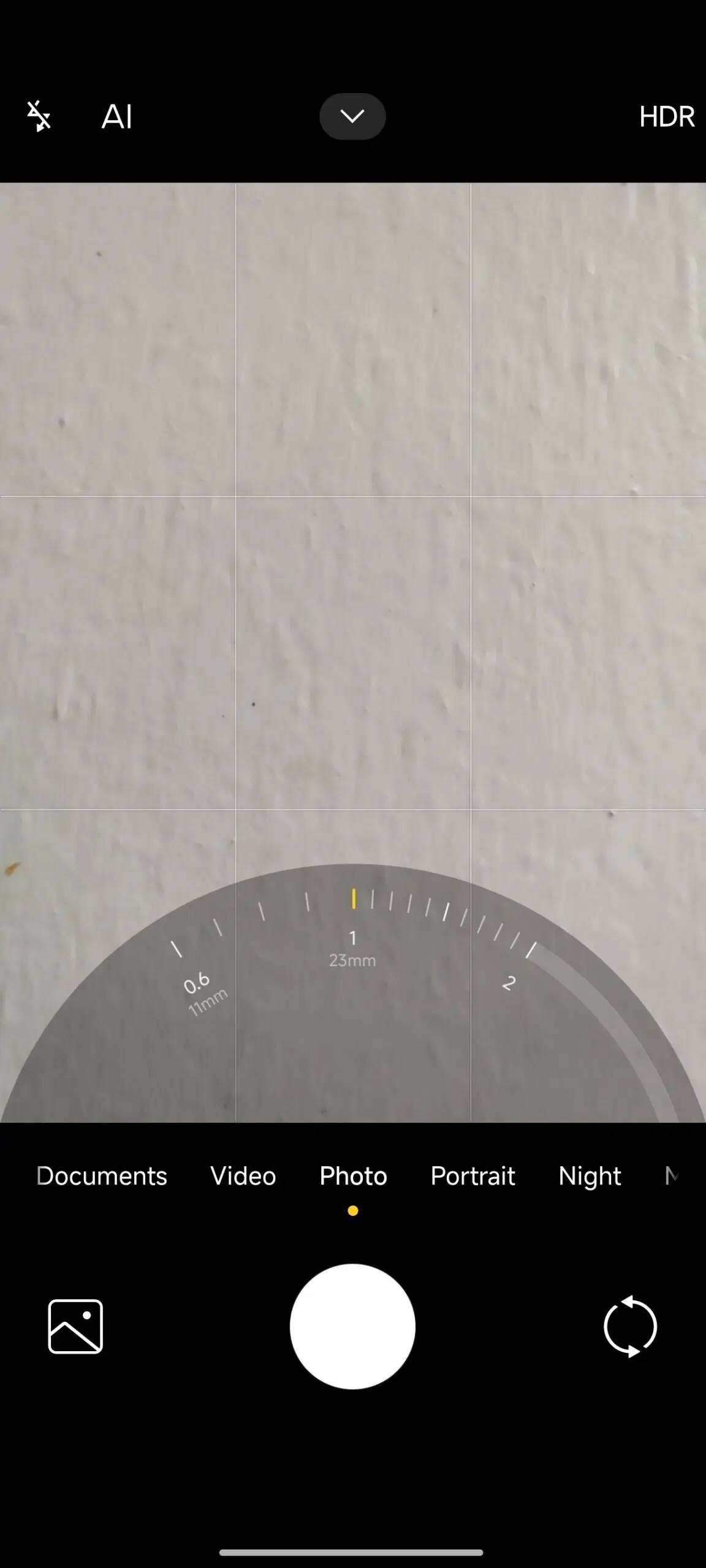Switch to Night mode
Viewport: 706px width, 1568px height.
590,1175
